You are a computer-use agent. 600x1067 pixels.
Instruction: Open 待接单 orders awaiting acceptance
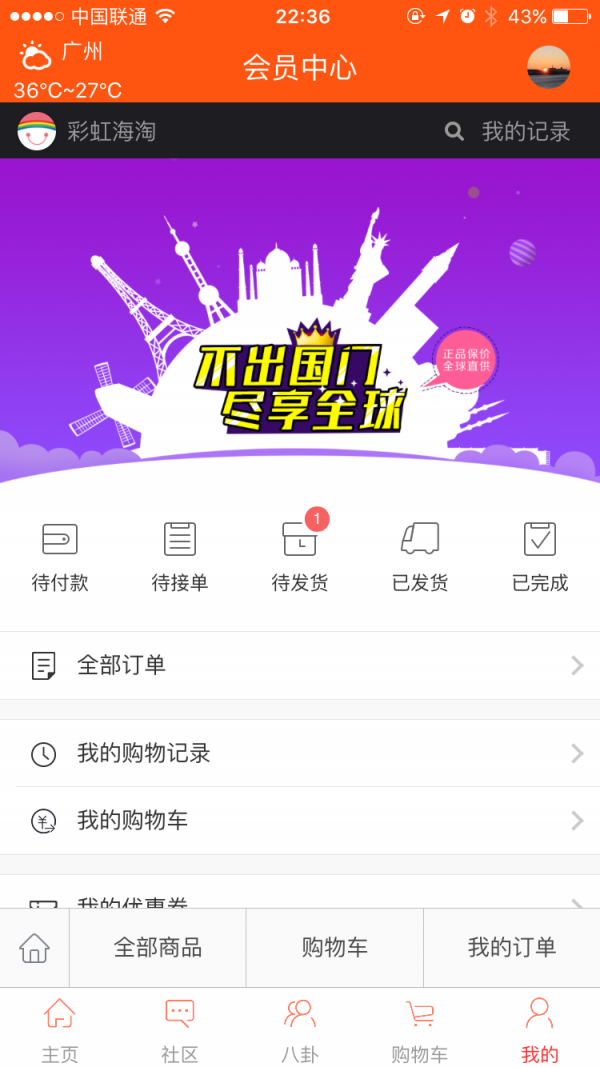pos(180,556)
